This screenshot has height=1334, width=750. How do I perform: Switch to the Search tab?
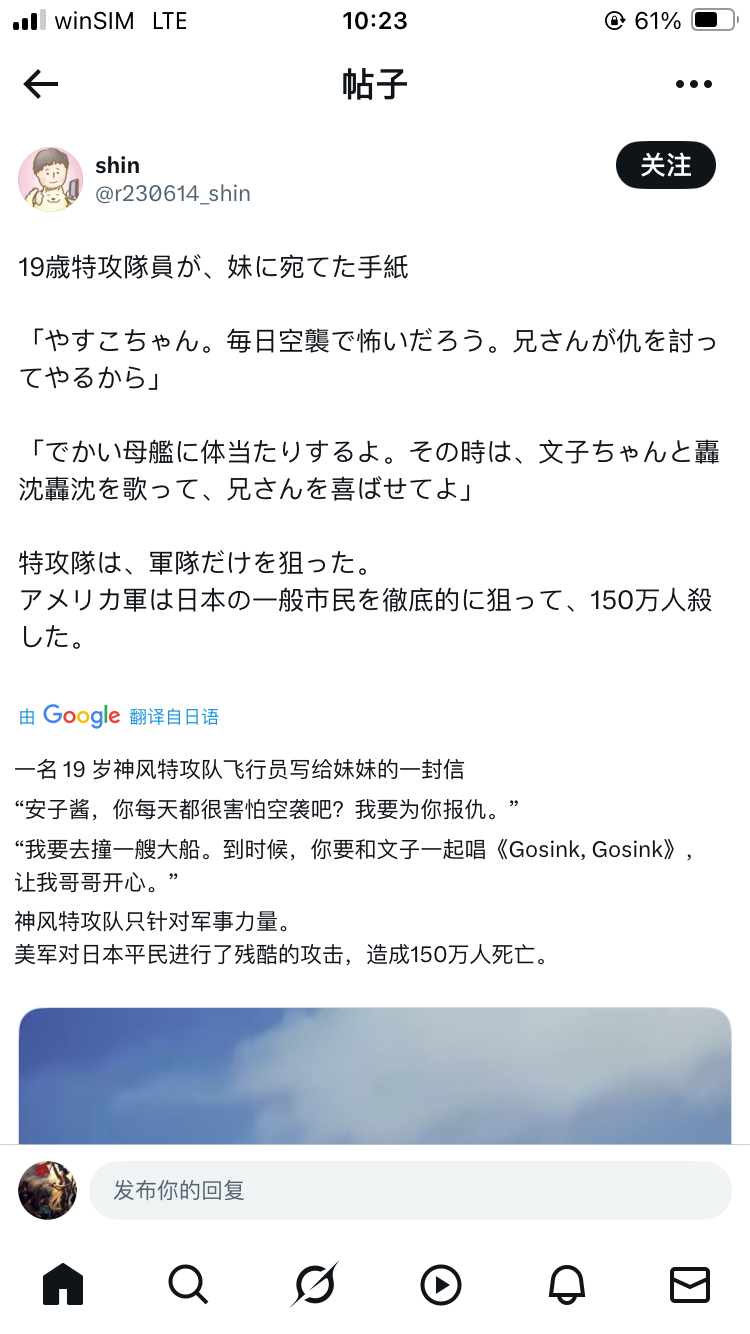tap(188, 1284)
